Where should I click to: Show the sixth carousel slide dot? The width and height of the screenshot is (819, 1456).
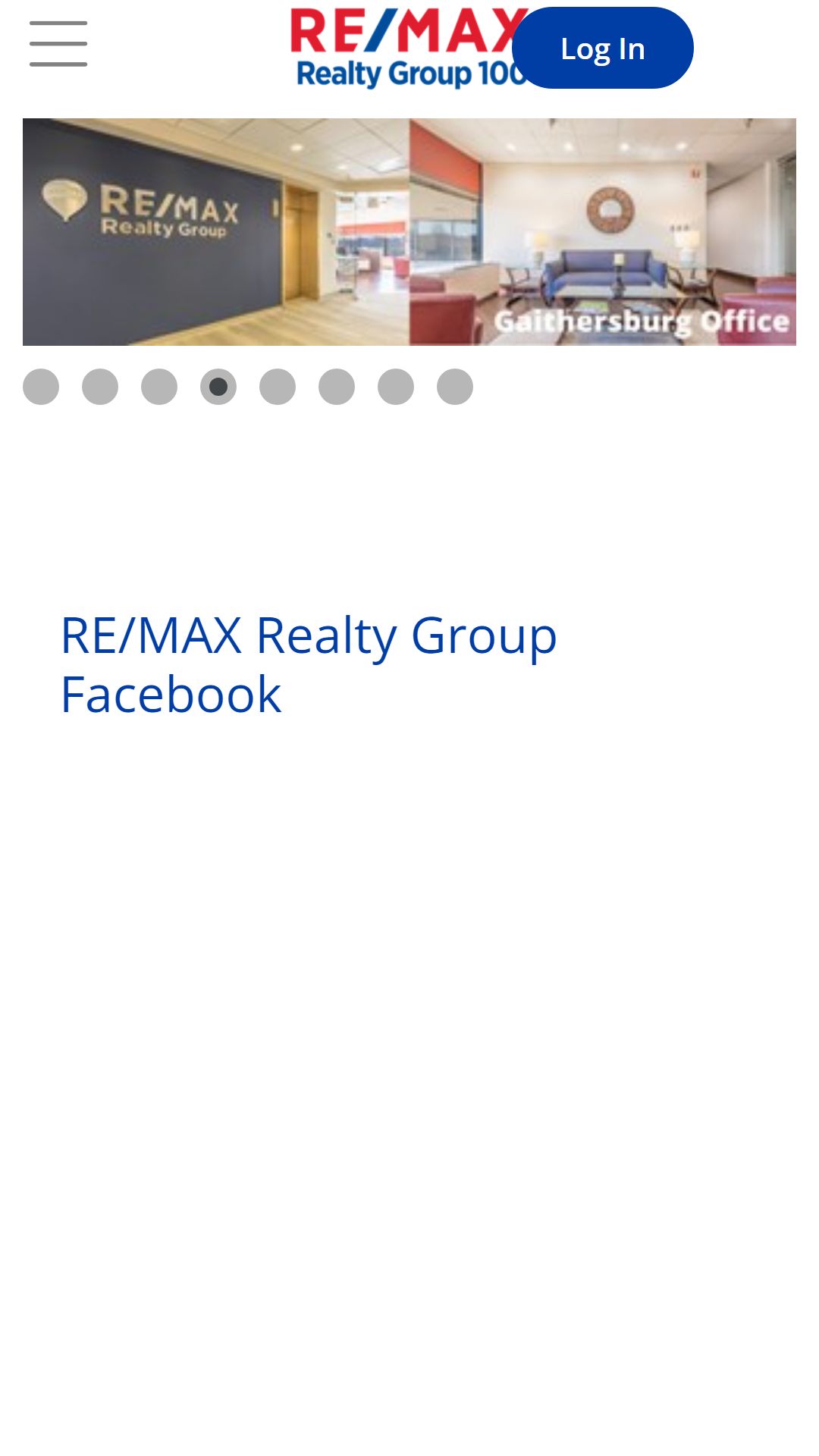[337, 387]
